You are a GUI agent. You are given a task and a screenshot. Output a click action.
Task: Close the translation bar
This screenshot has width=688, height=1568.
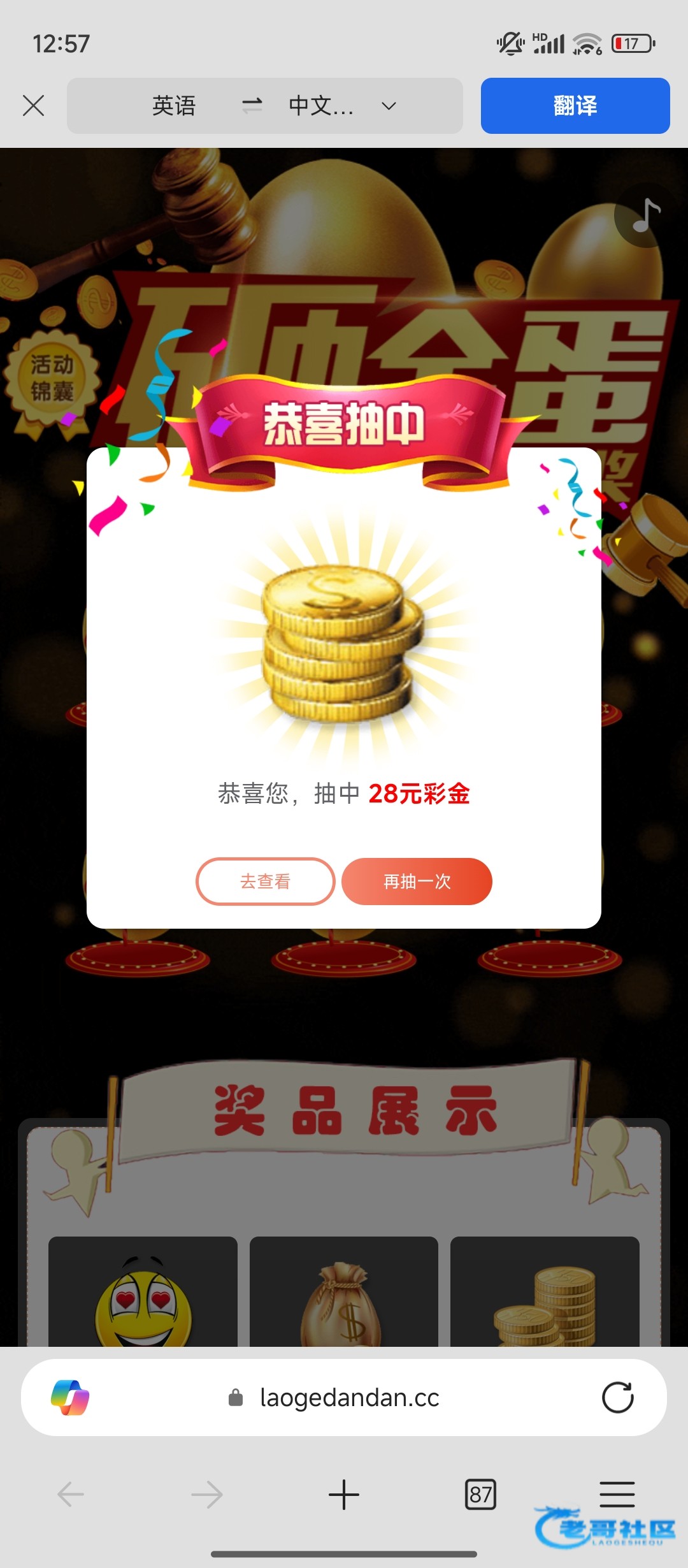click(x=33, y=106)
